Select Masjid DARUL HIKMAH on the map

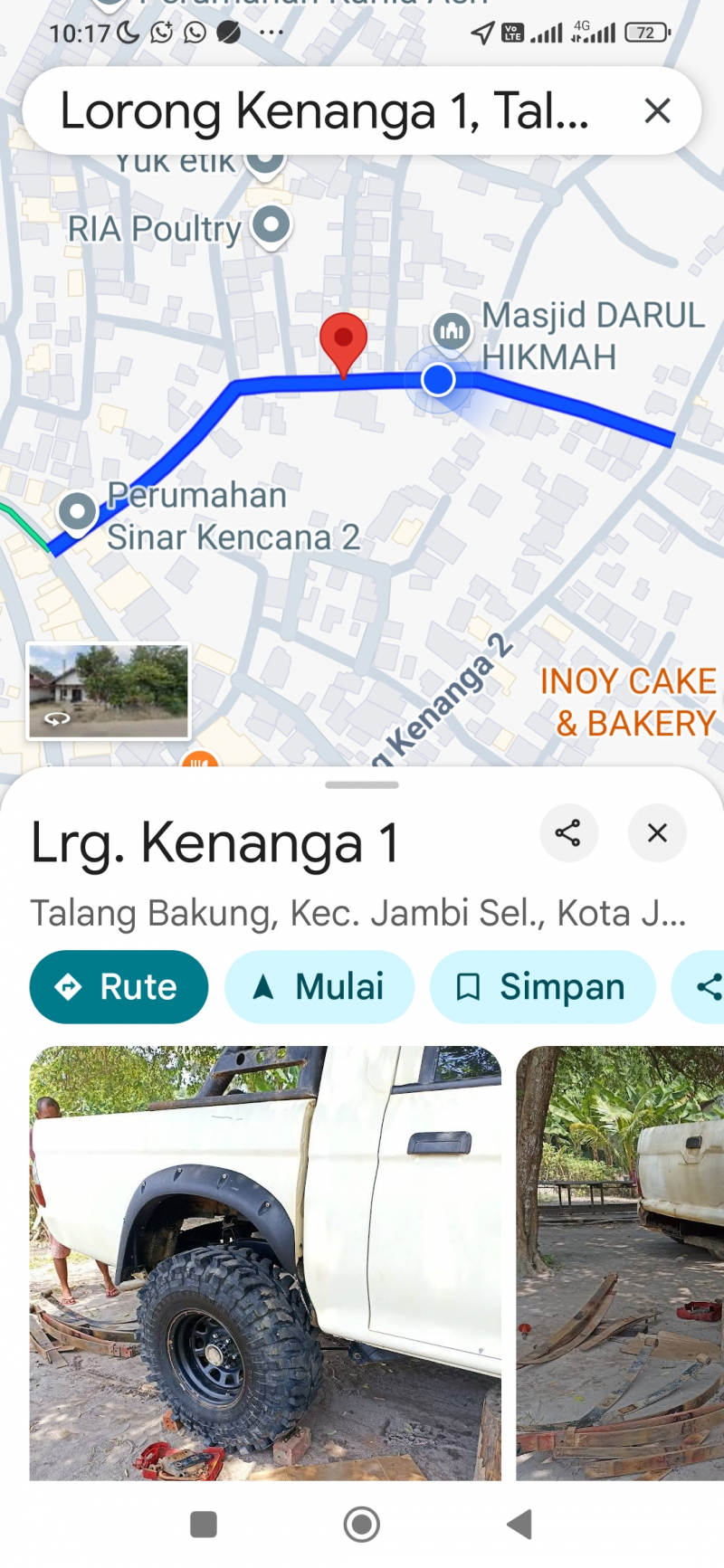(451, 331)
